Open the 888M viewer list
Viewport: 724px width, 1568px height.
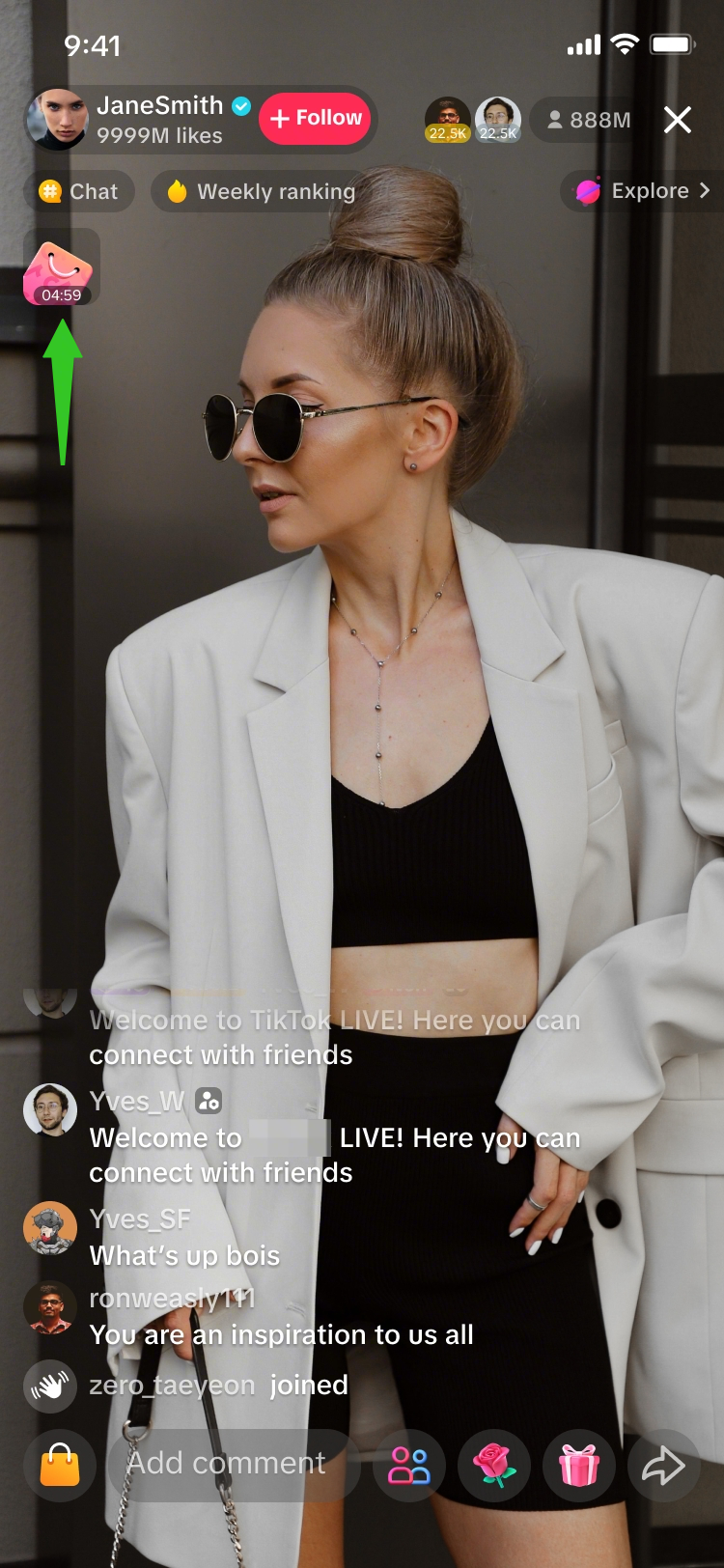(589, 120)
